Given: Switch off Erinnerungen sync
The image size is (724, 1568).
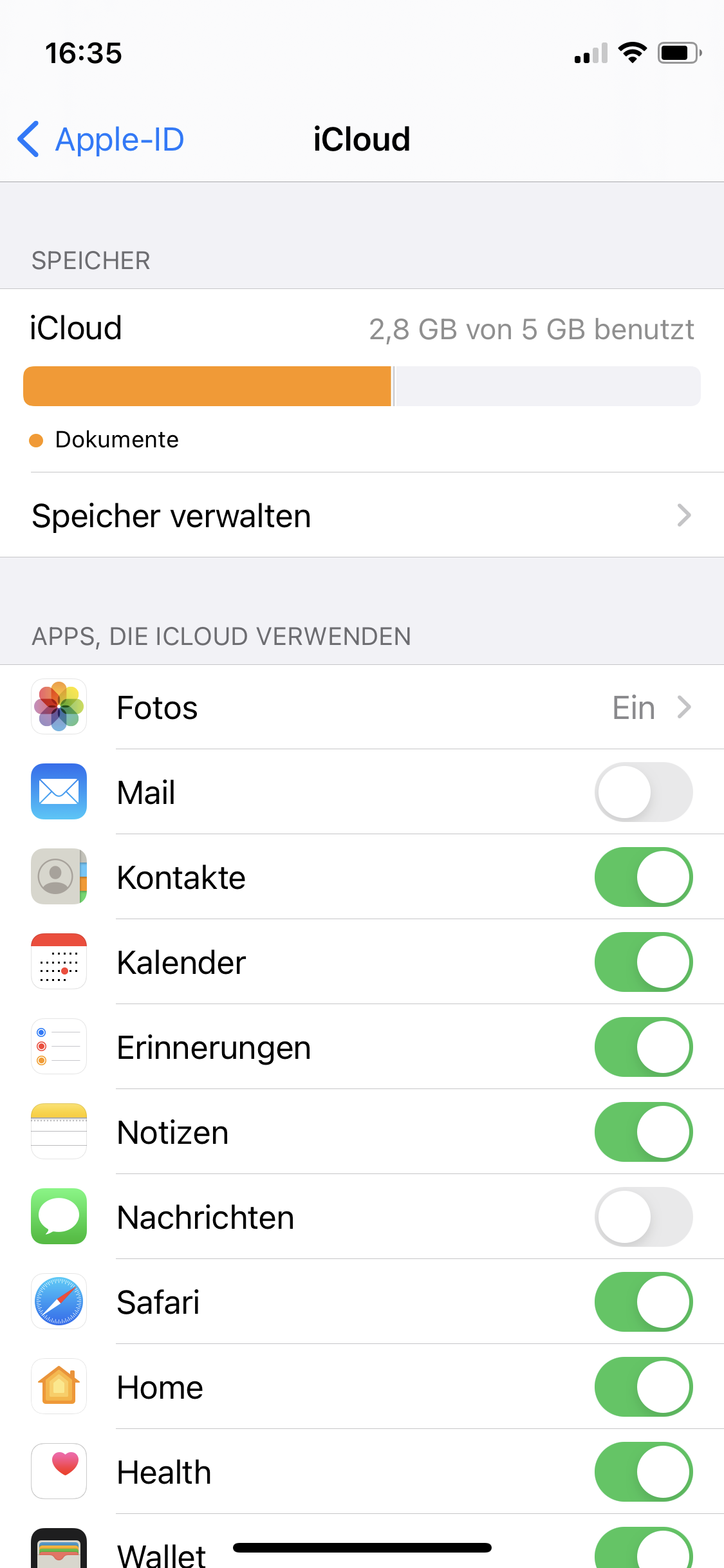Looking at the screenshot, I should coord(643,1047).
